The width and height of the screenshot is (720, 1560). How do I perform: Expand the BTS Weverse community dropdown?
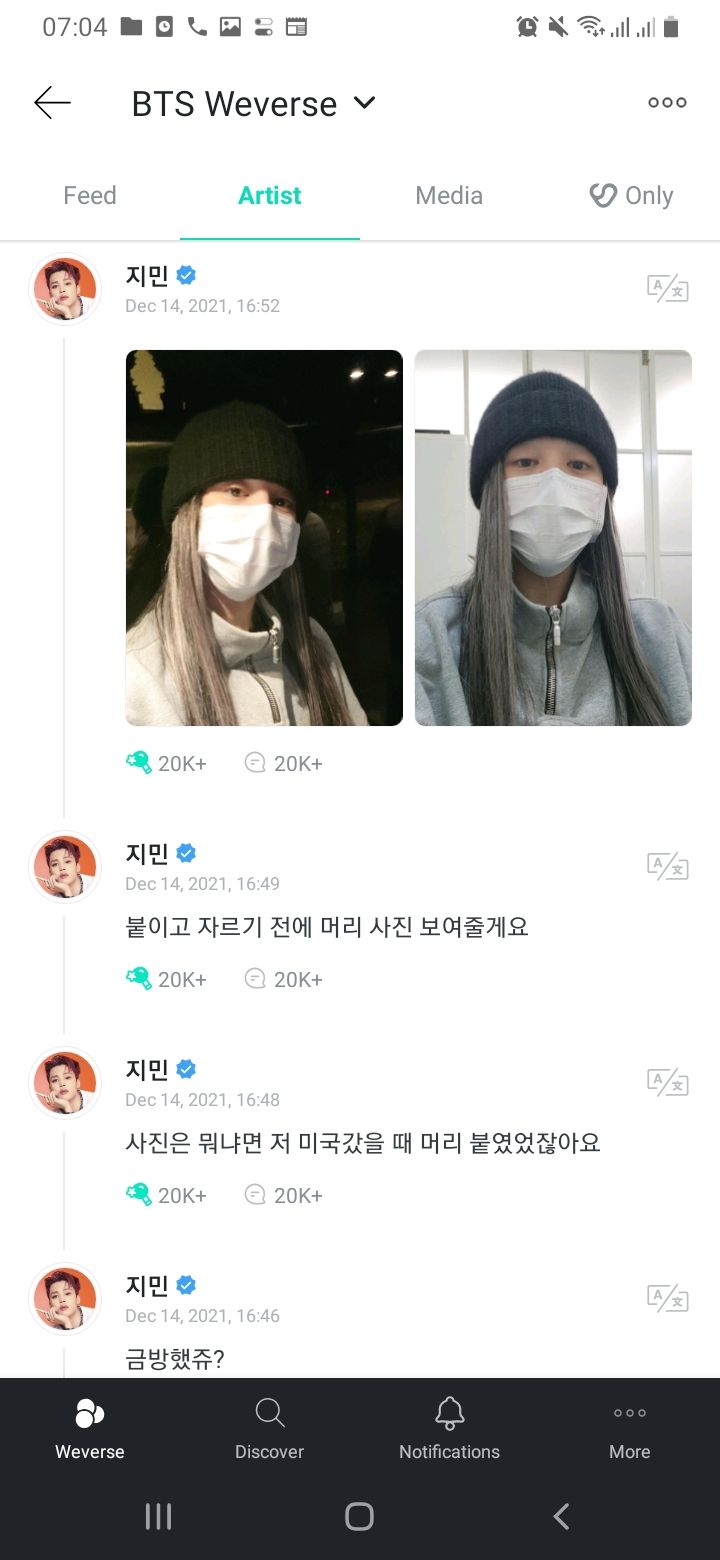364,102
